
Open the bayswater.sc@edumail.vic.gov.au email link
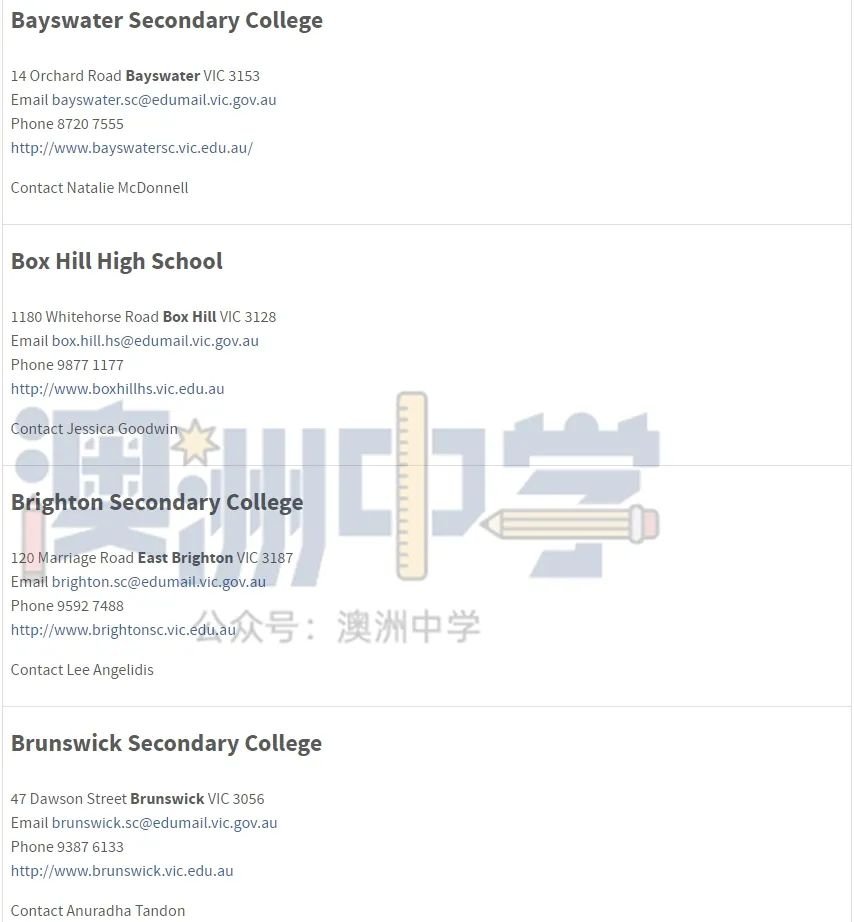coord(164,100)
